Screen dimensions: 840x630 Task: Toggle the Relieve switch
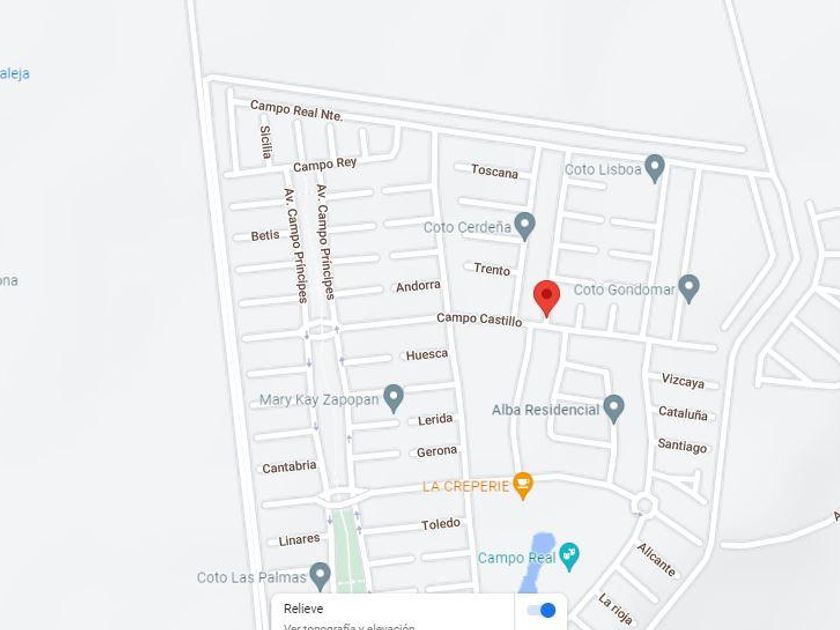[x=542, y=610]
